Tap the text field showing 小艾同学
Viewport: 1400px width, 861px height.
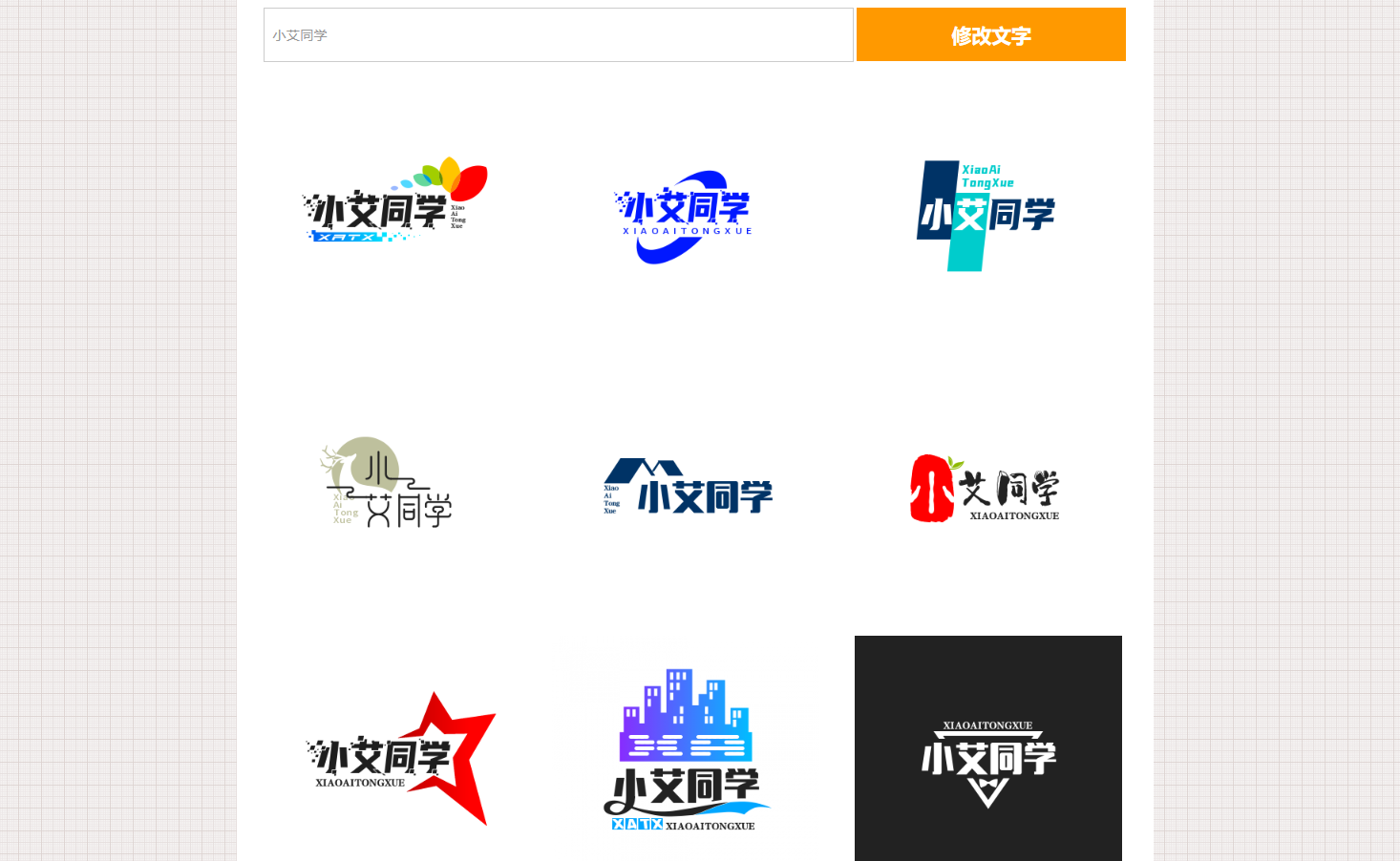point(558,35)
